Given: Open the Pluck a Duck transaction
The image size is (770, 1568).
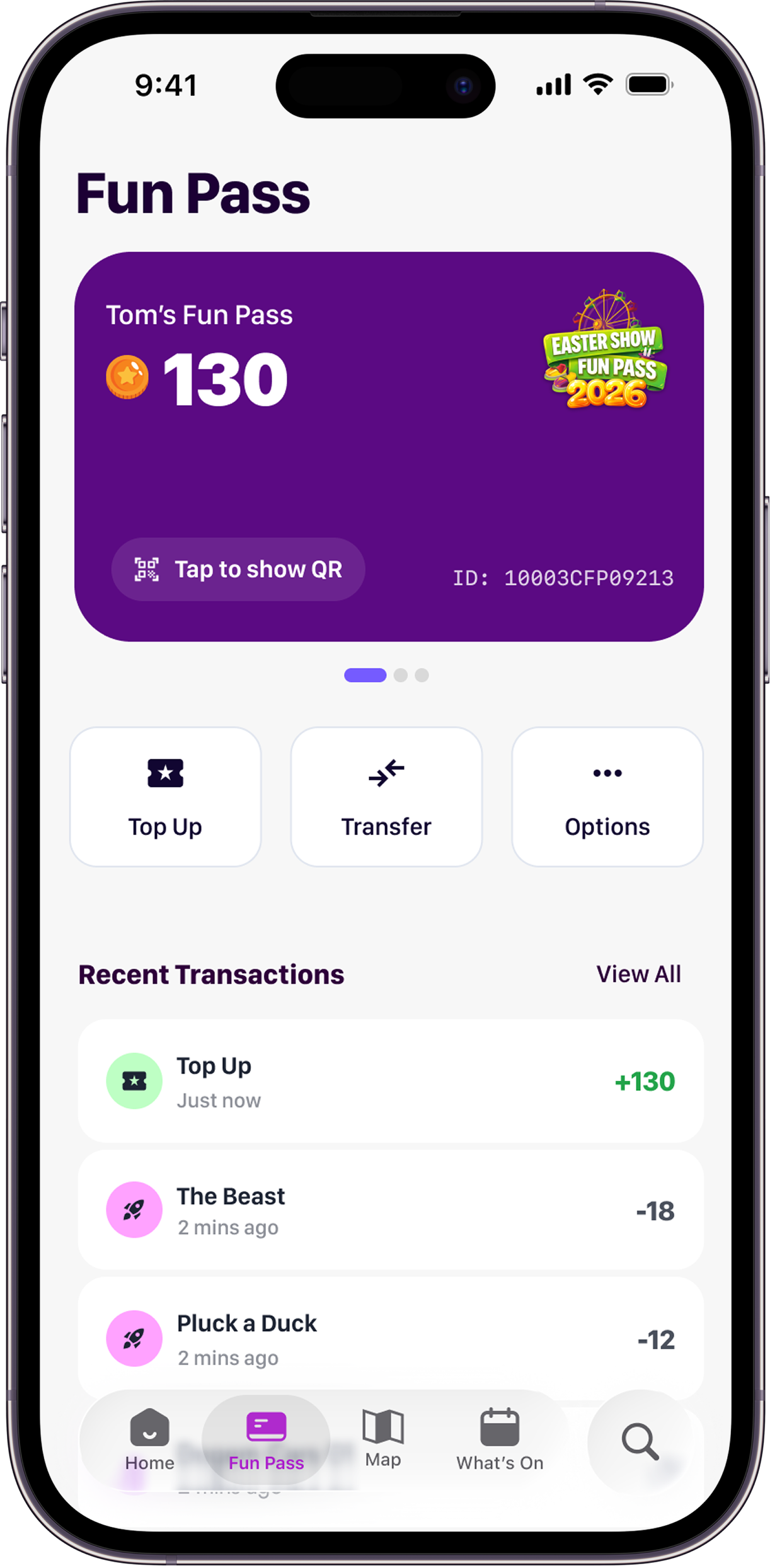Looking at the screenshot, I should (x=390, y=1337).
